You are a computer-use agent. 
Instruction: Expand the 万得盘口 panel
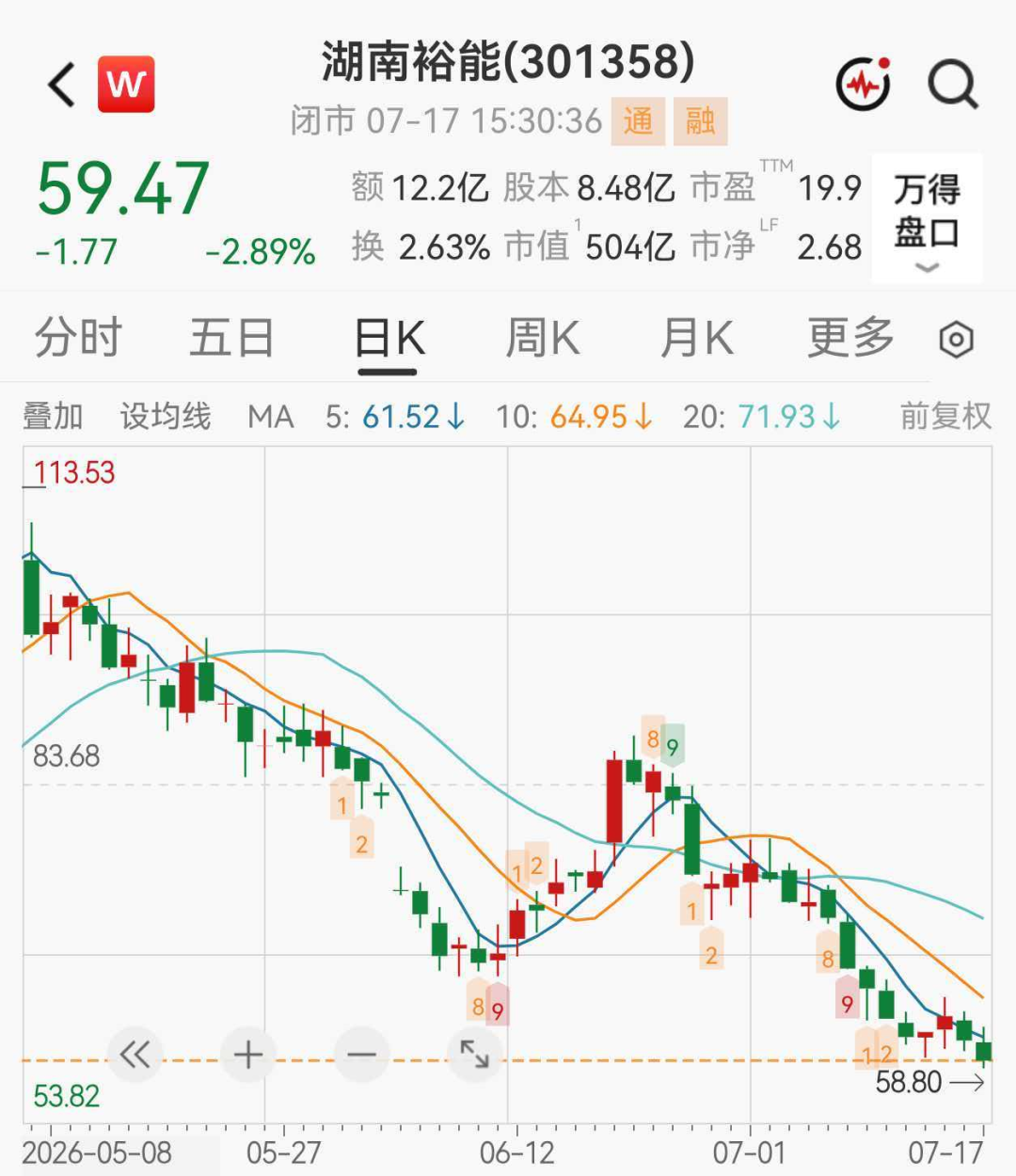(927, 218)
